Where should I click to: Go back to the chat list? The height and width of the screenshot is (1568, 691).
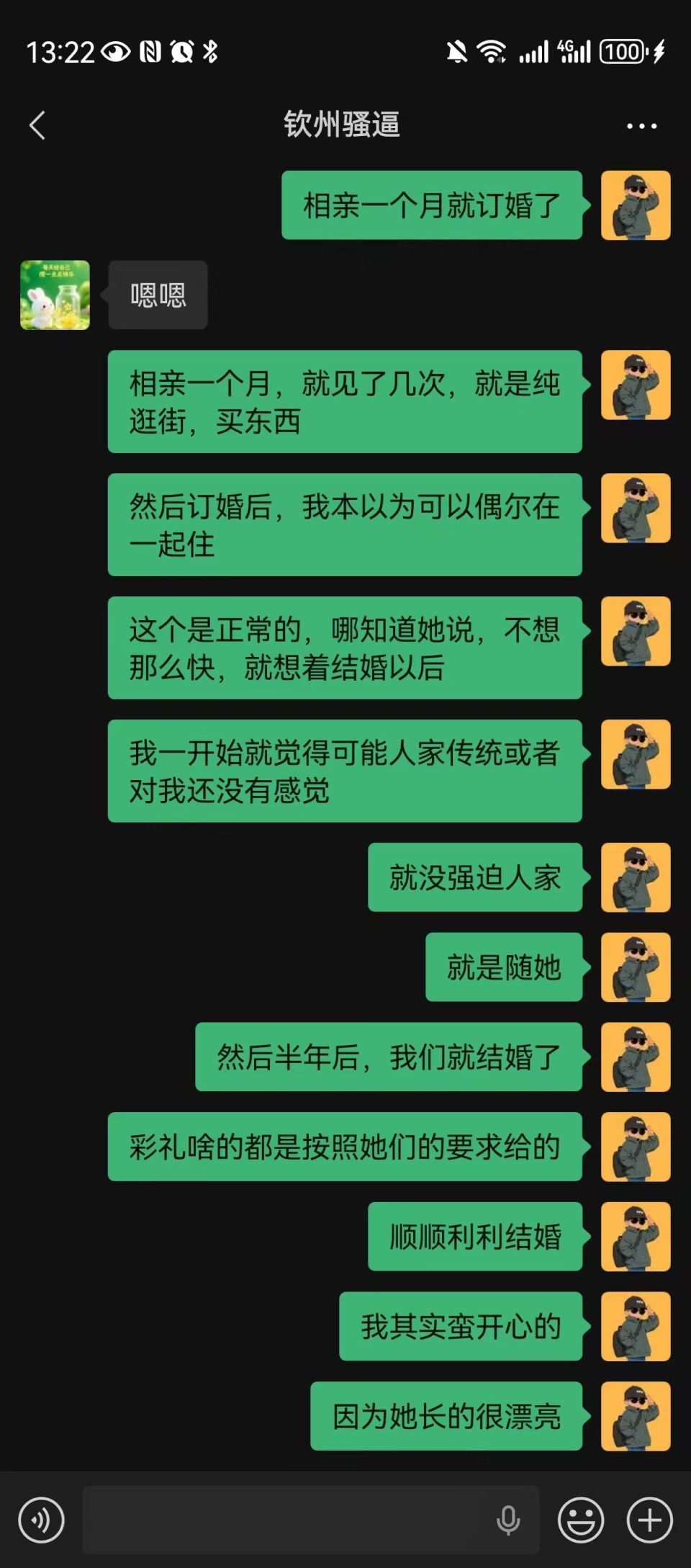coord(37,125)
